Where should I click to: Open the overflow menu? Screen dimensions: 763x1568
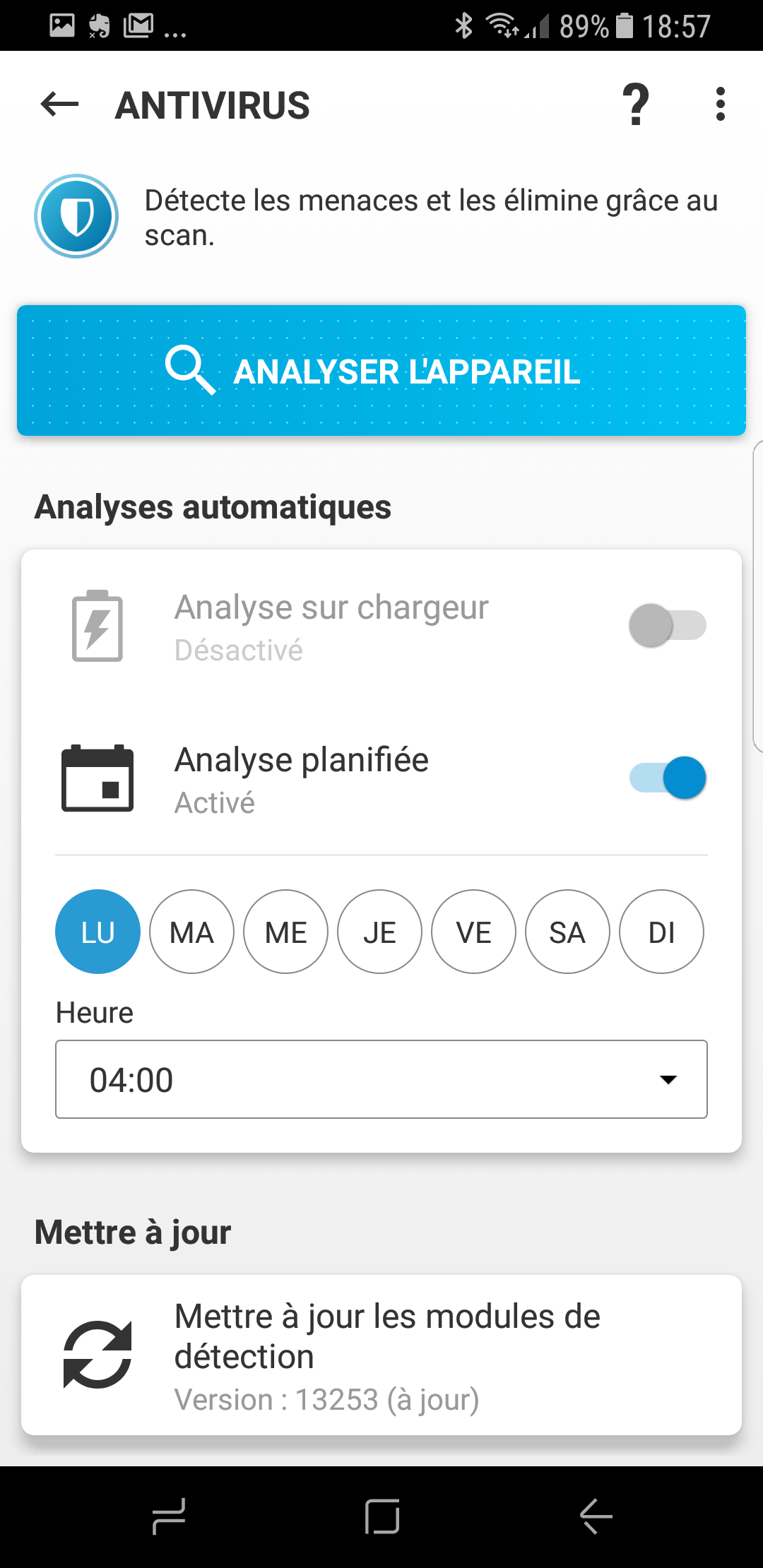[720, 105]
